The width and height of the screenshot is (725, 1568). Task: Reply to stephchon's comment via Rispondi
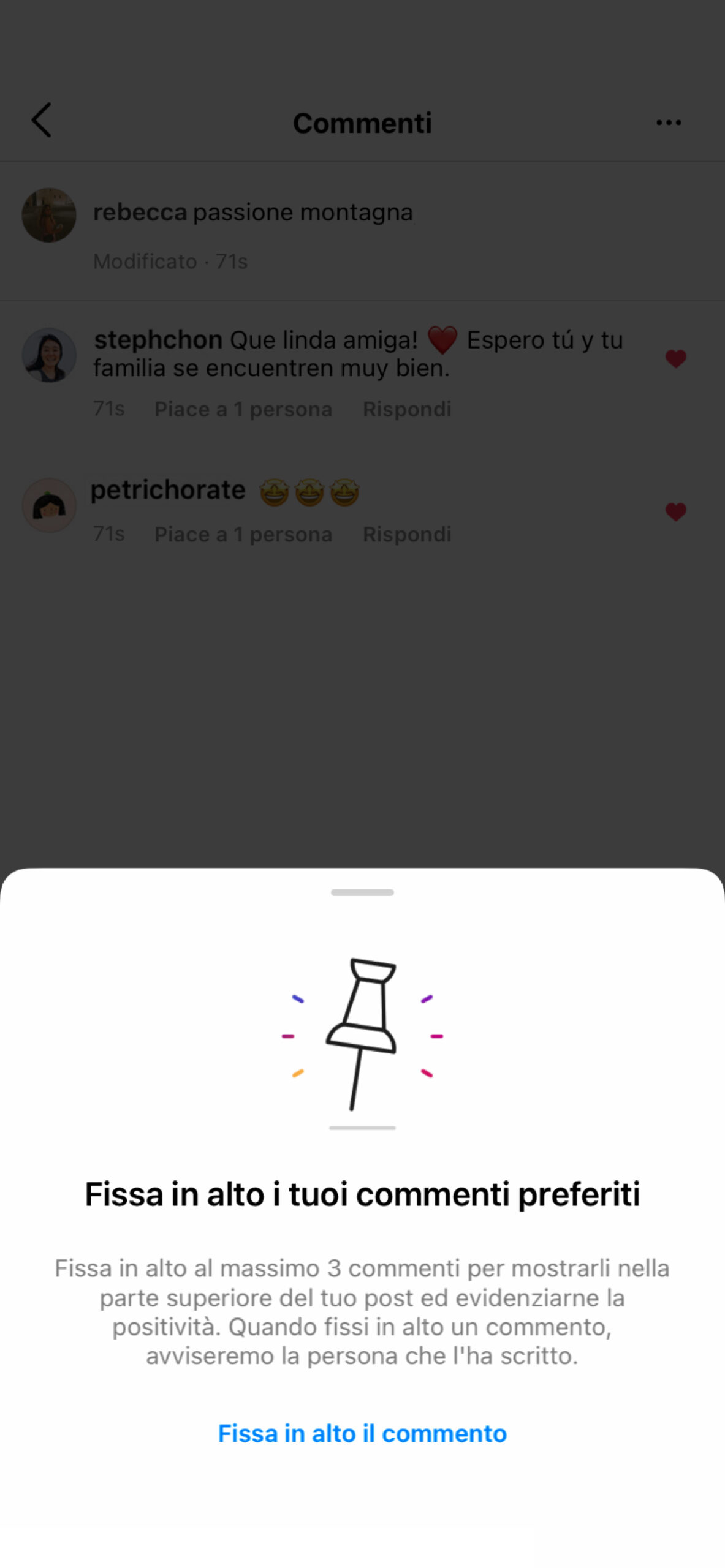click(406, 409)
